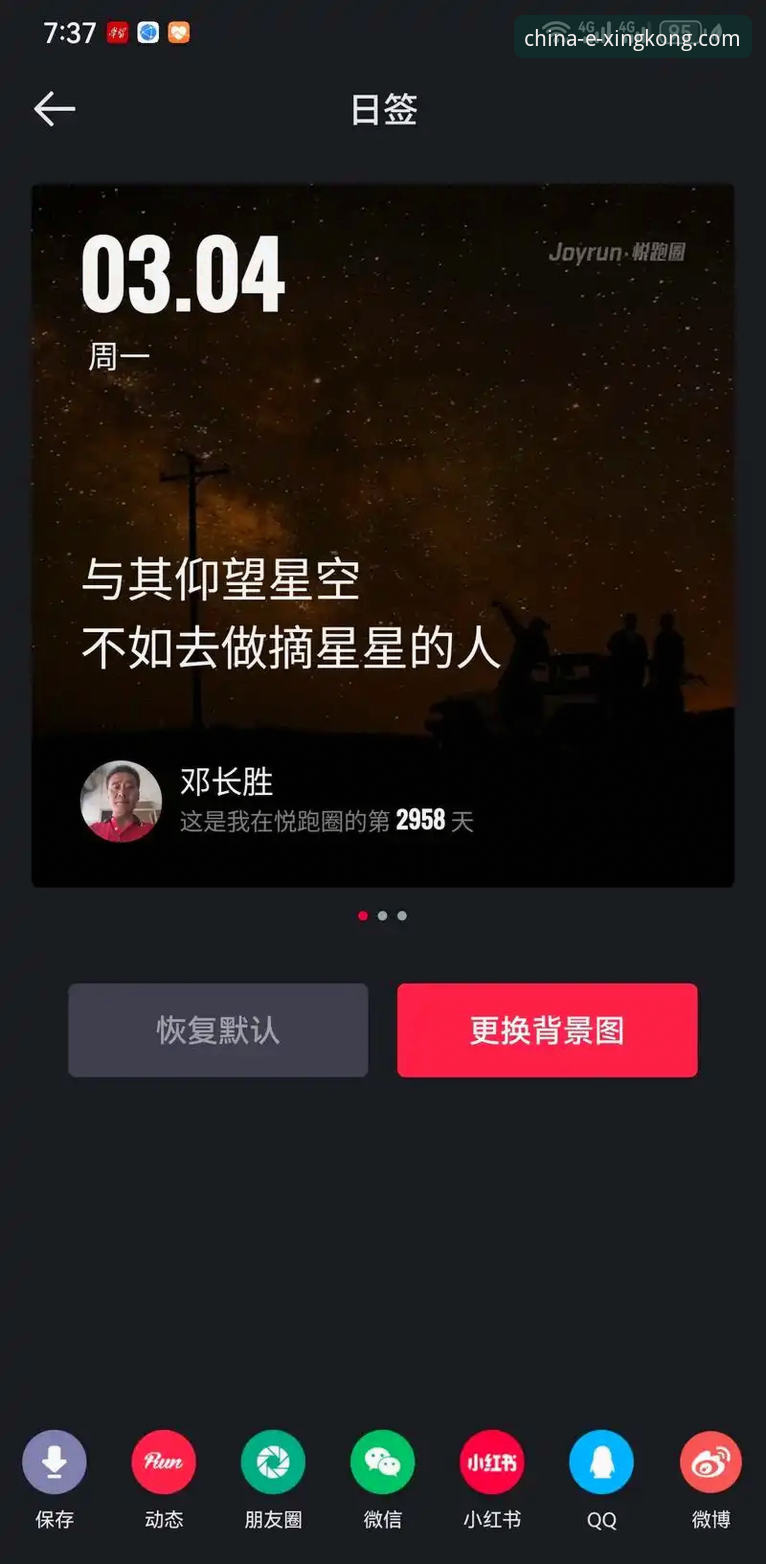Tap the china-e-xingkong.com watermark overlay

[x=631, y=36]
